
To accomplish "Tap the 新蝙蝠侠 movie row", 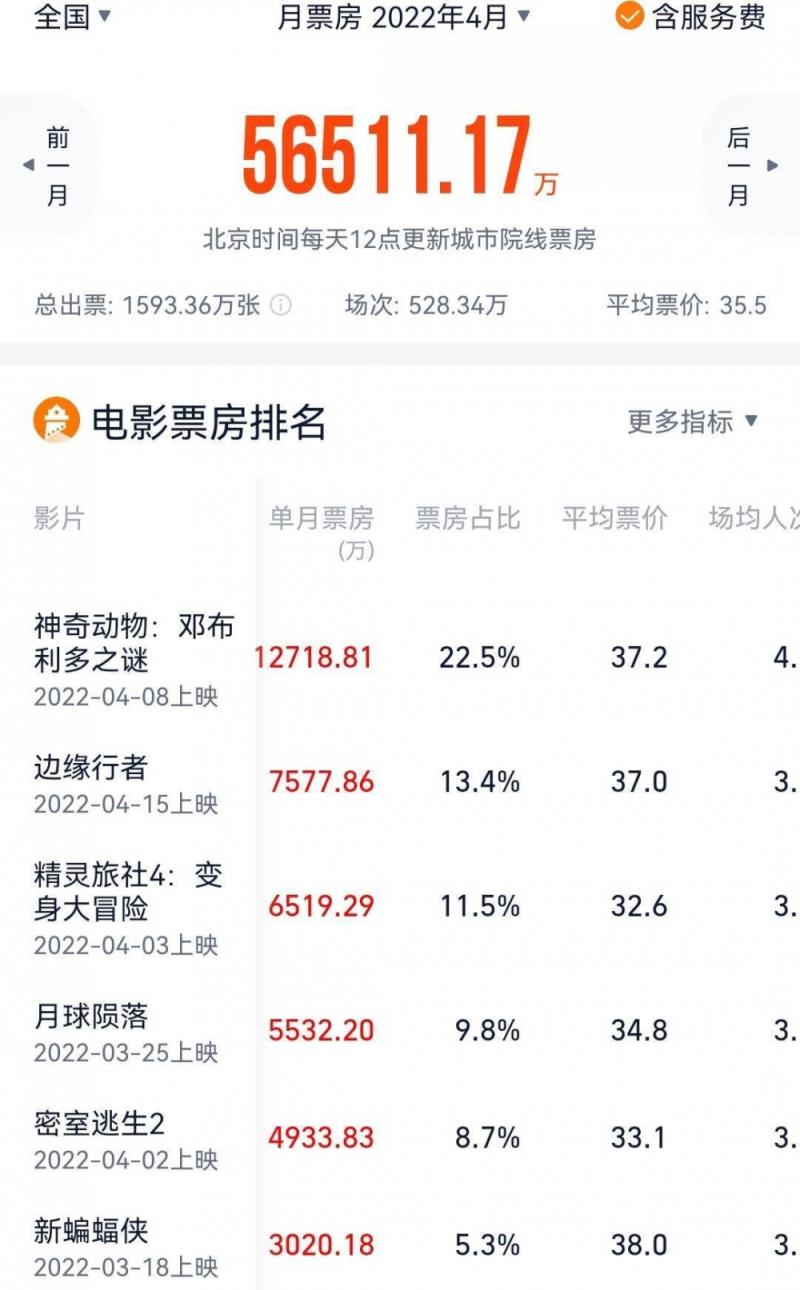I will tap(400, 1247).
